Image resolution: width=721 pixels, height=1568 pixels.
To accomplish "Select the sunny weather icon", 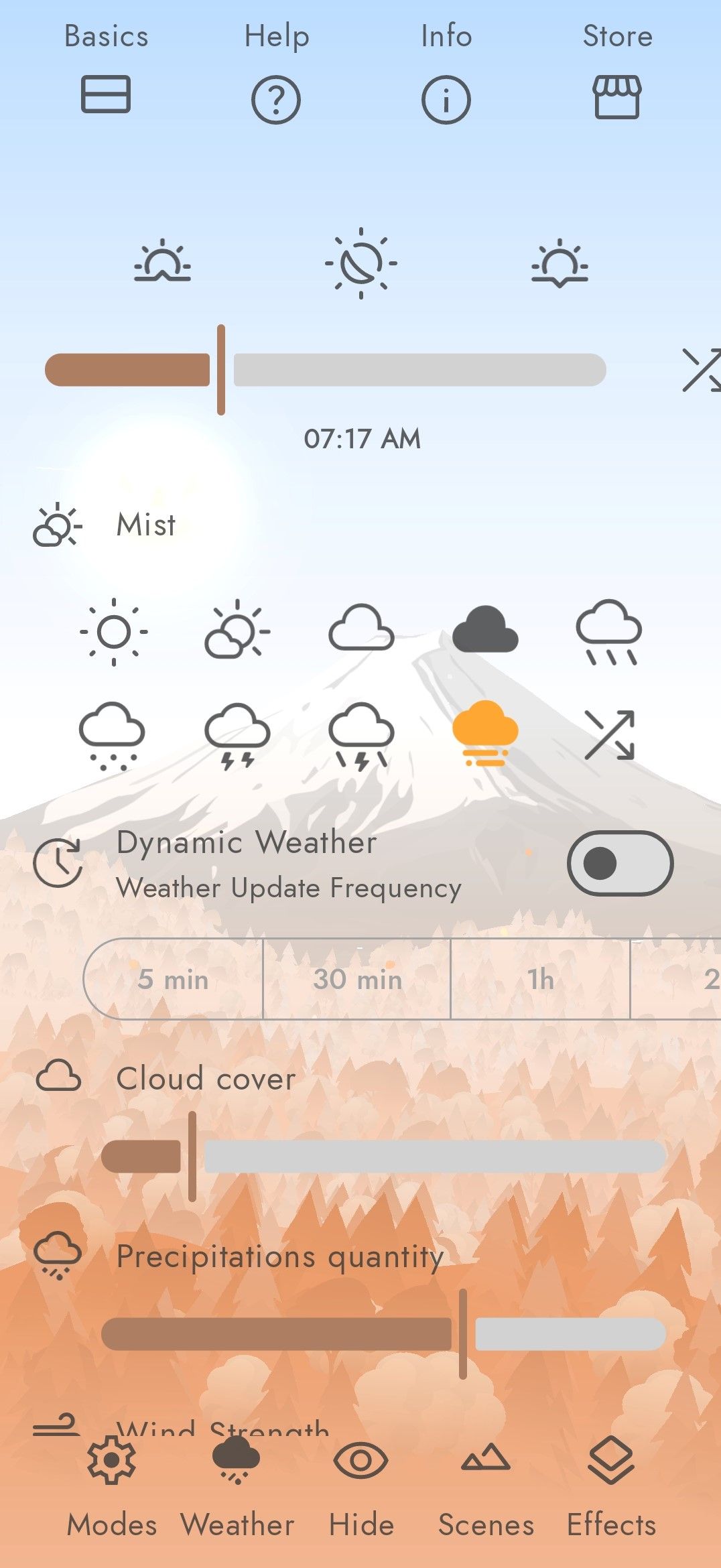I will [114, 631].
